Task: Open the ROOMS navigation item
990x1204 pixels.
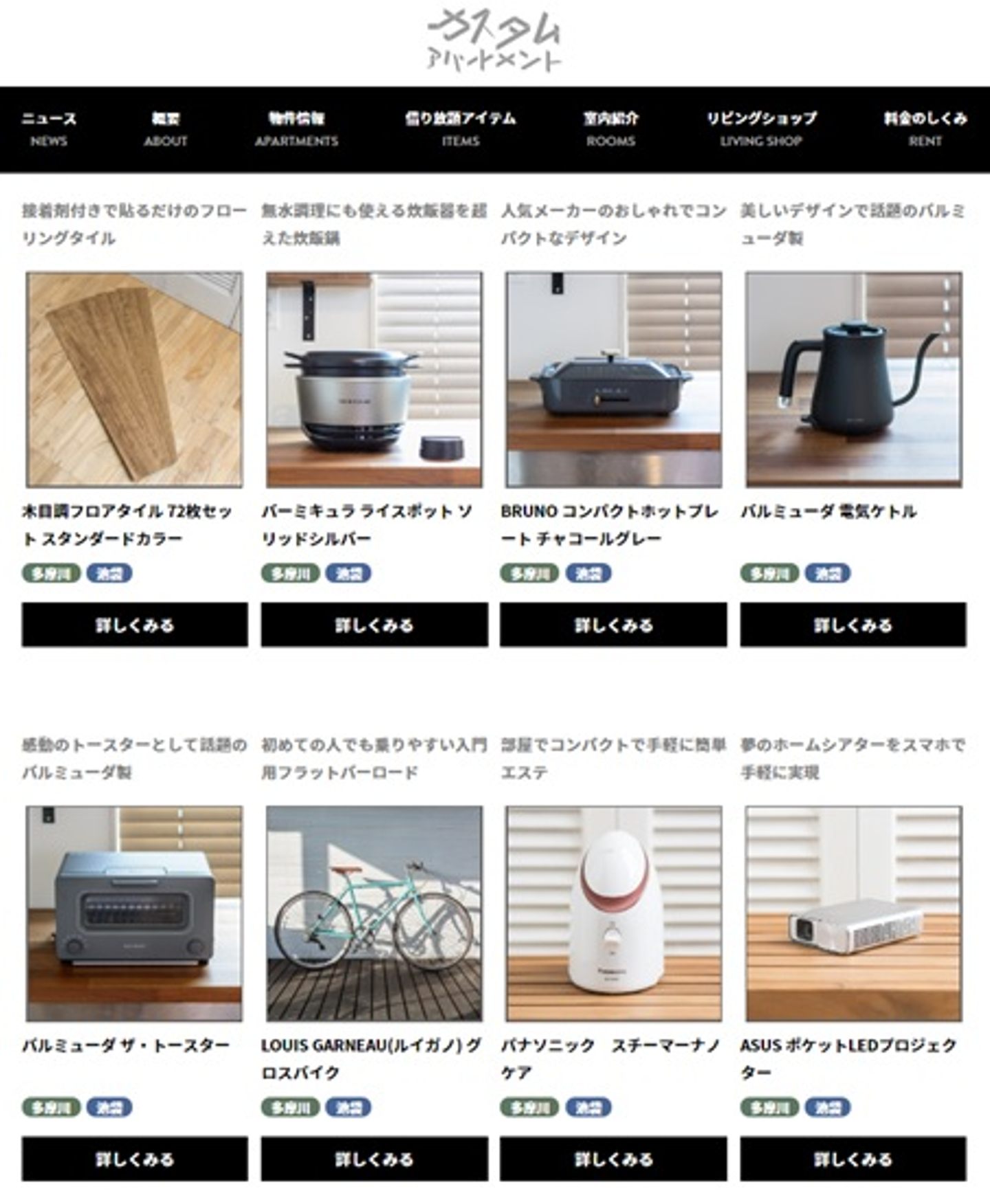Action: 610,129
